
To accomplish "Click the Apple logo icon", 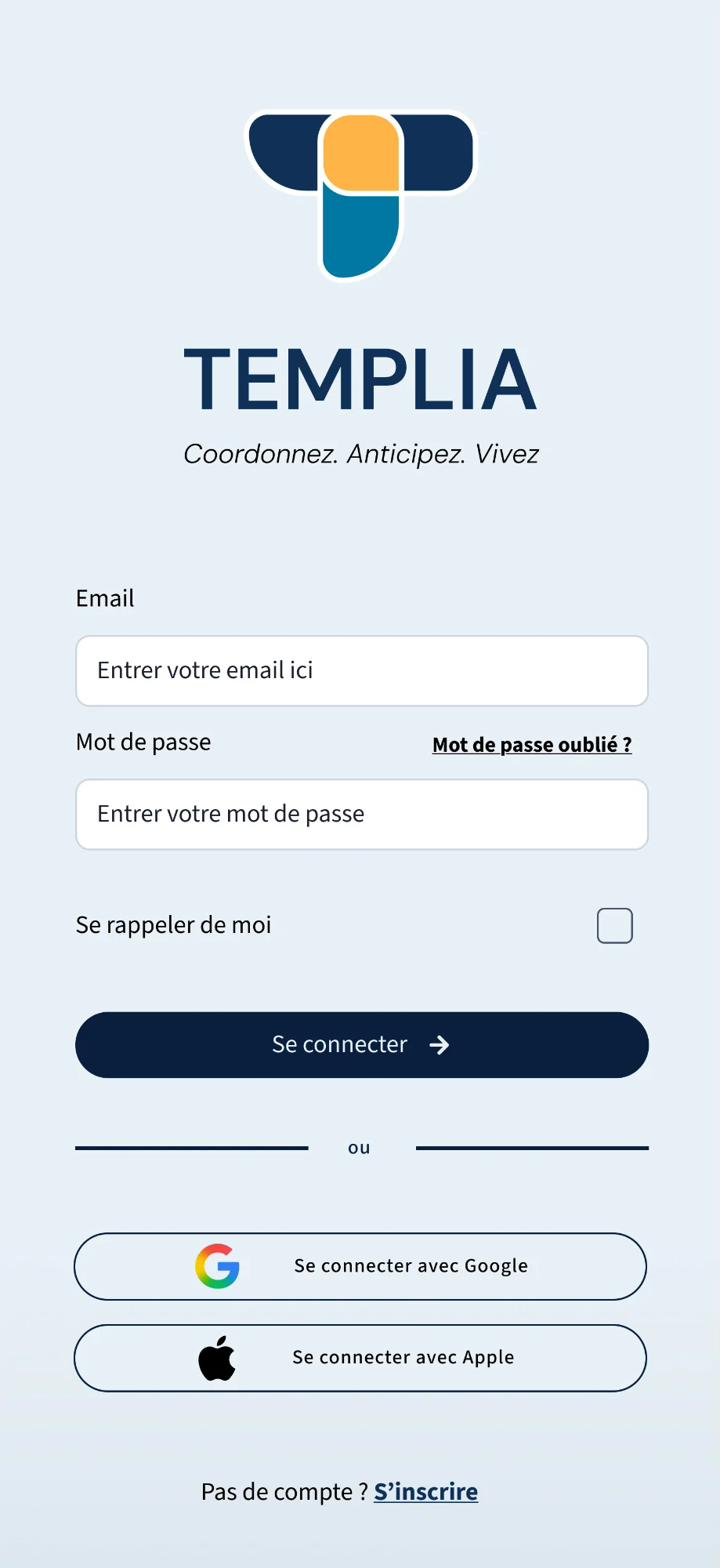I will tap(218, 1357).
